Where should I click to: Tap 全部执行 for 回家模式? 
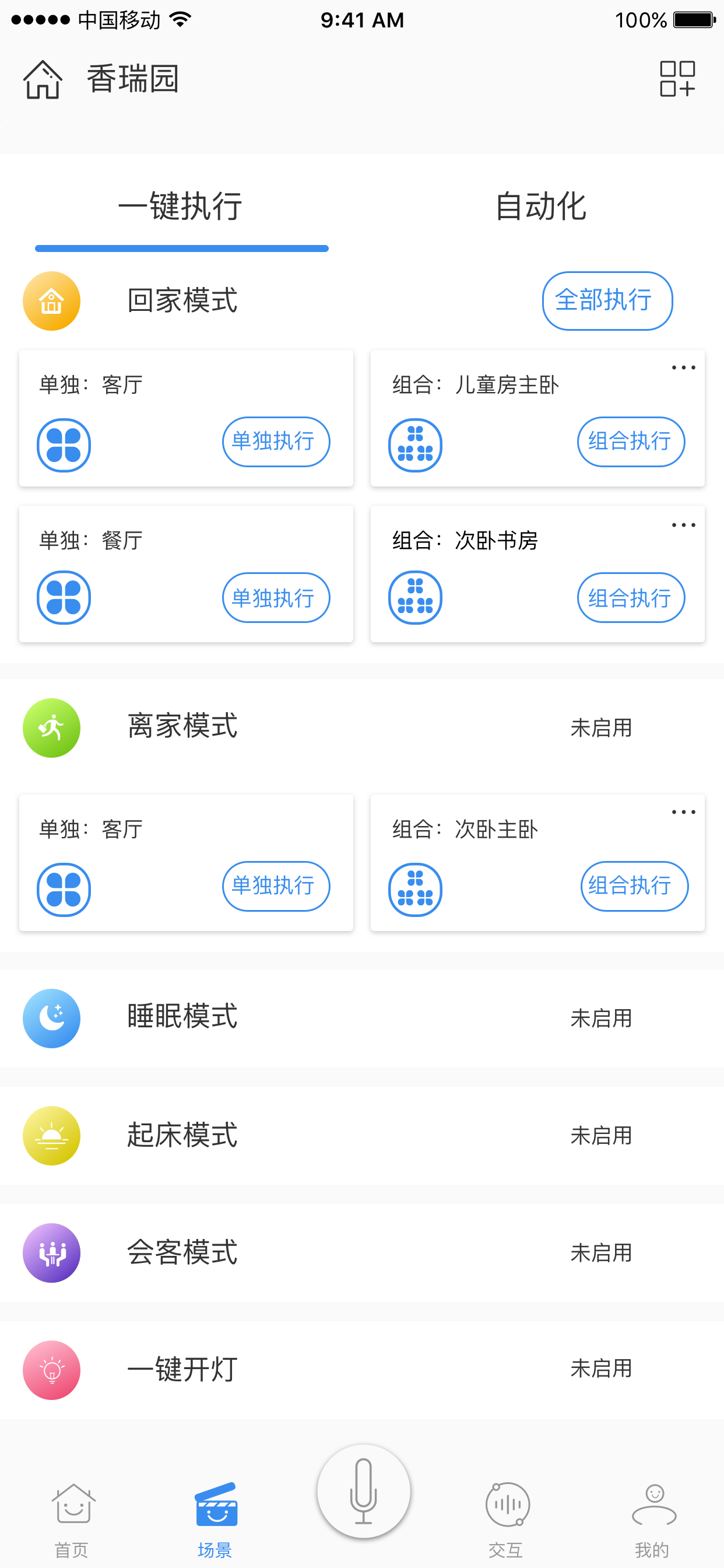click(607, 300)
